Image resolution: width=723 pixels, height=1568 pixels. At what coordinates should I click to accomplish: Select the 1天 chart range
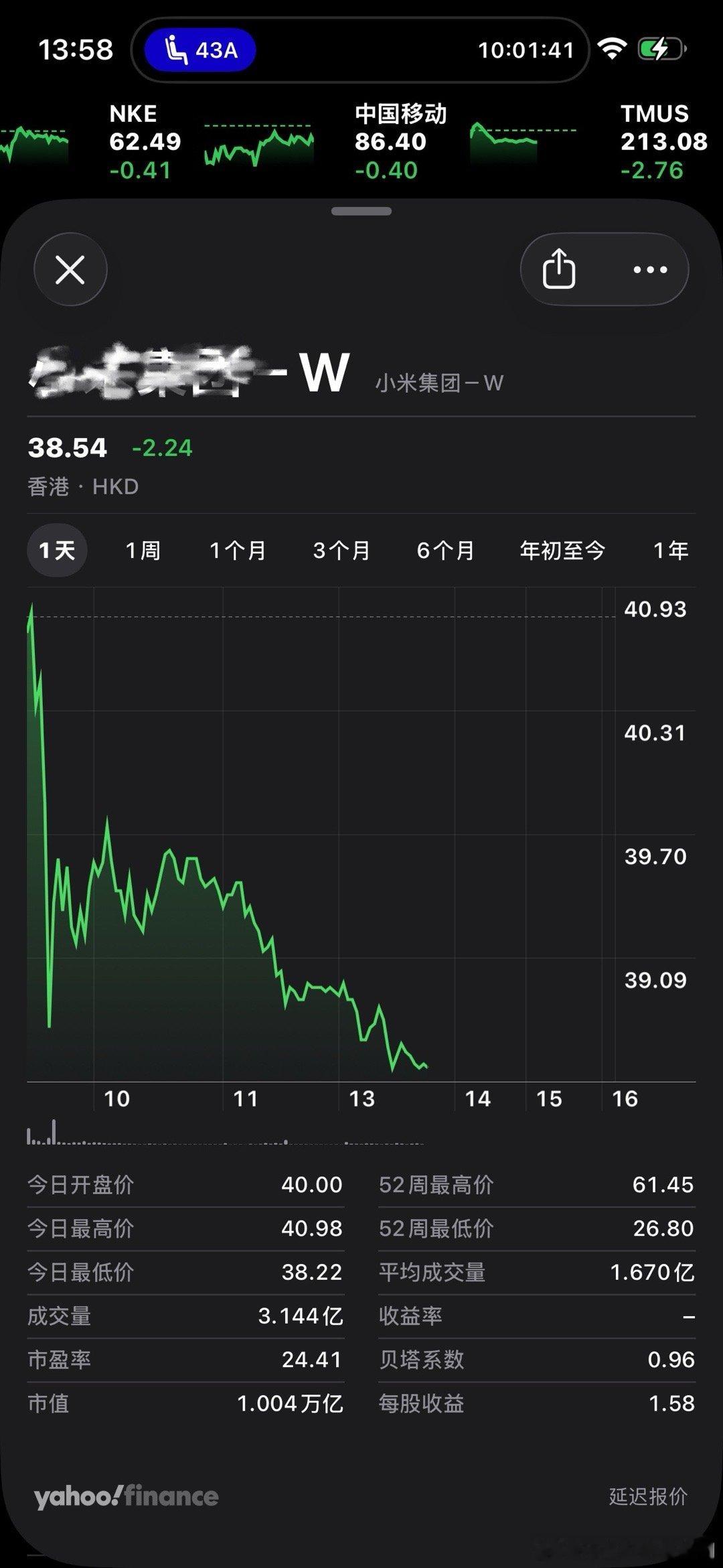tap(57, 551)
